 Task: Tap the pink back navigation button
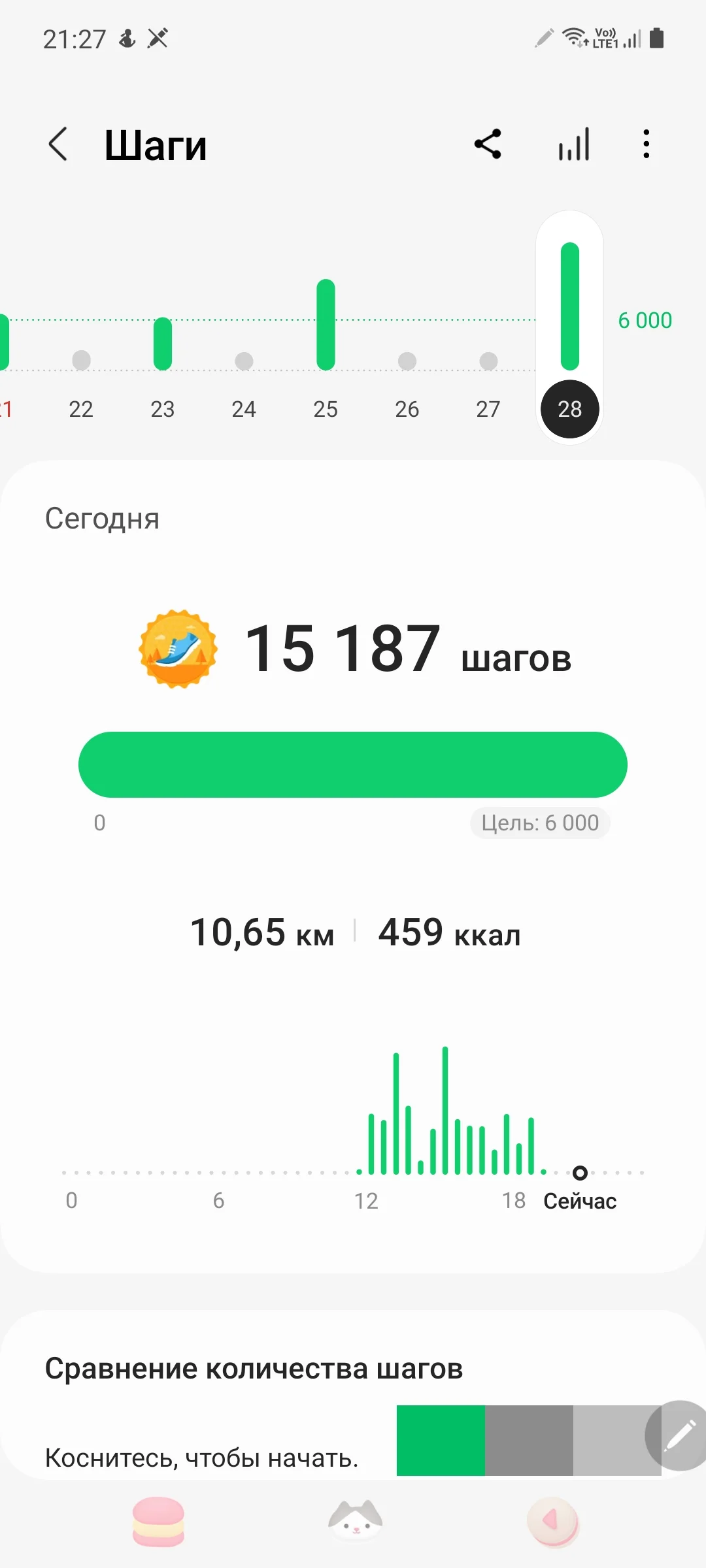pos(552,1521)
